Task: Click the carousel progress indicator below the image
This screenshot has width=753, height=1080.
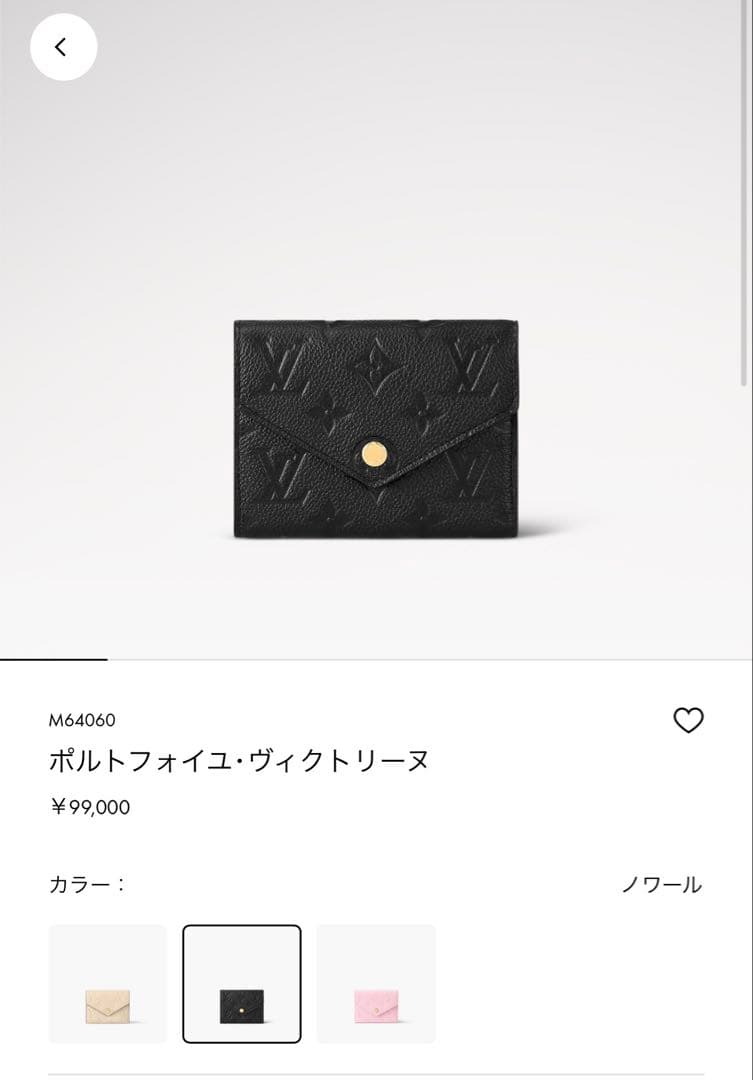Action: [56, 658]
